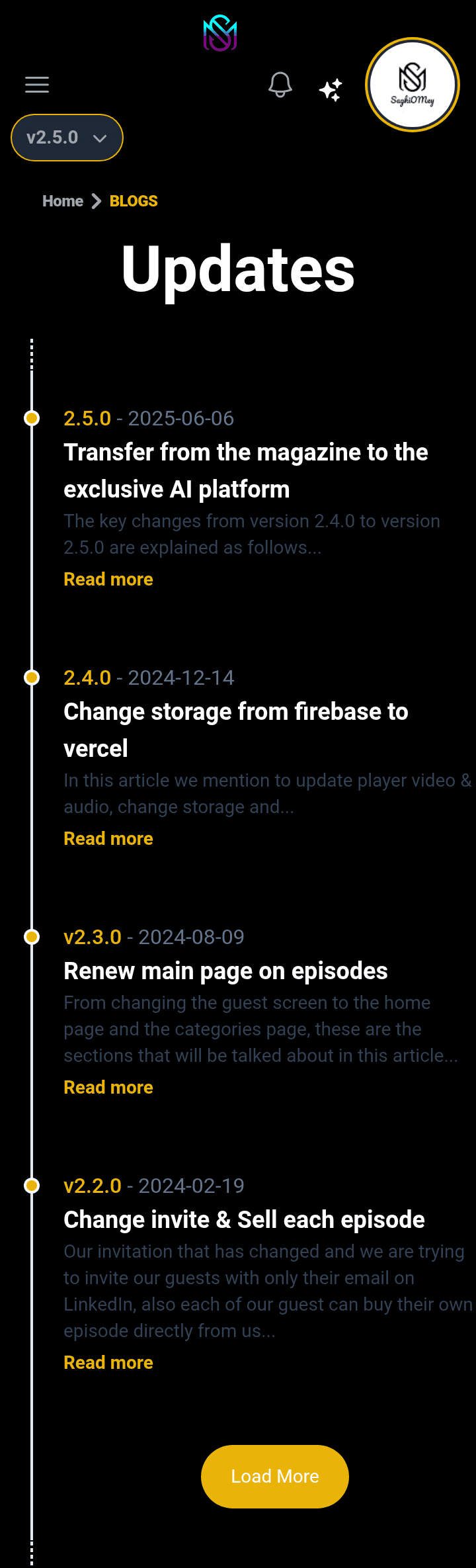The height and width of the screenshot is (1568, 476).
Task: Open the SaghiOMey profile avatar
Action: (413, 85)
